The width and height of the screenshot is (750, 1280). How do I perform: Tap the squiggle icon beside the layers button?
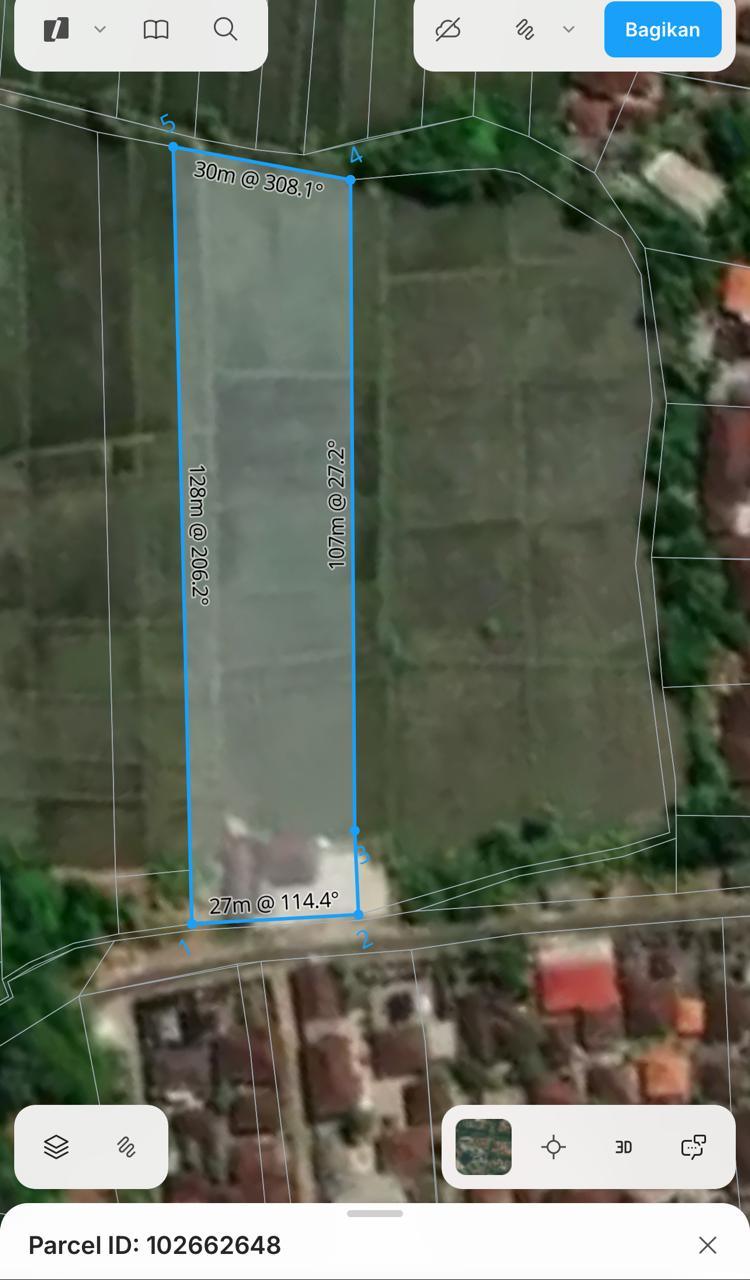(x=126, y=1147)
